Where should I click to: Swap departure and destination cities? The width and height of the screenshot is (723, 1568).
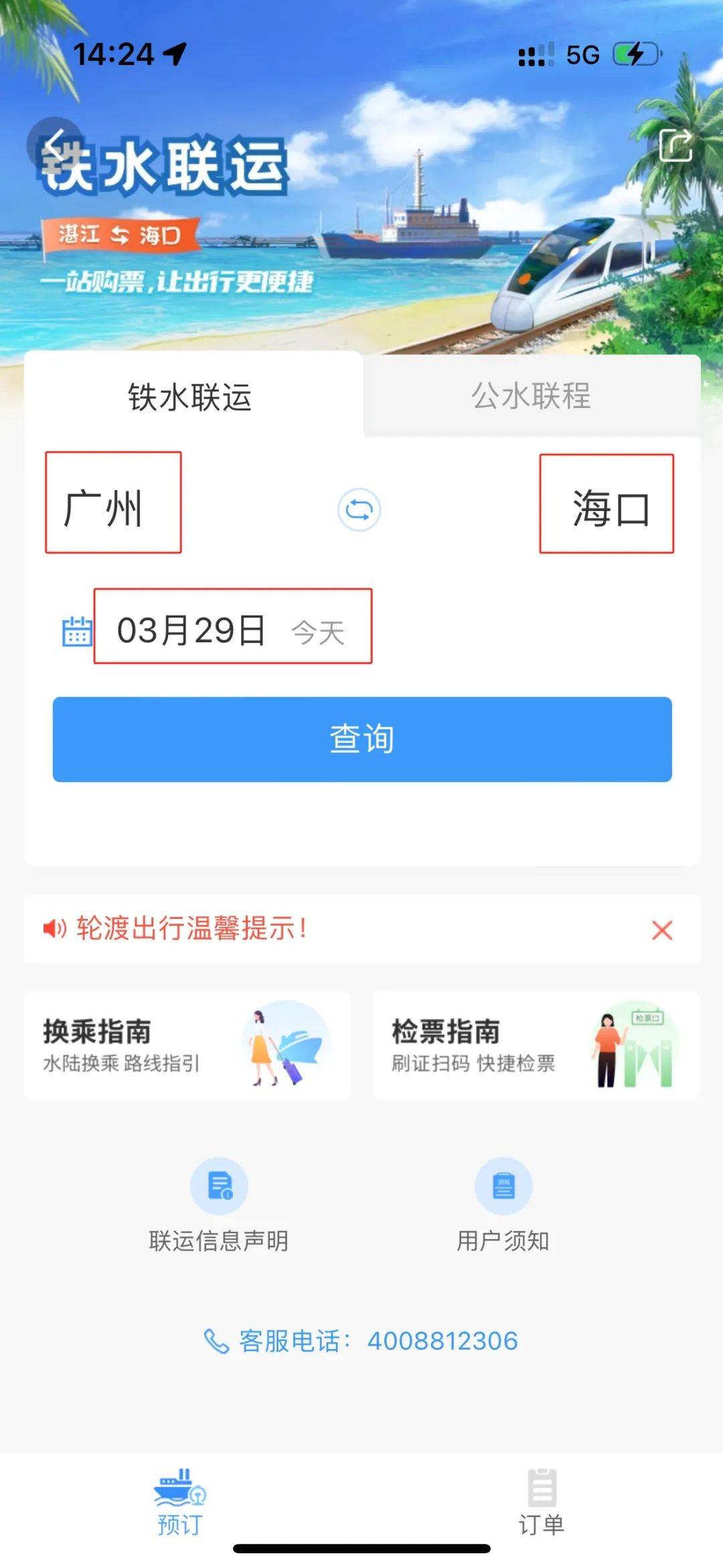tap(359, 510)
